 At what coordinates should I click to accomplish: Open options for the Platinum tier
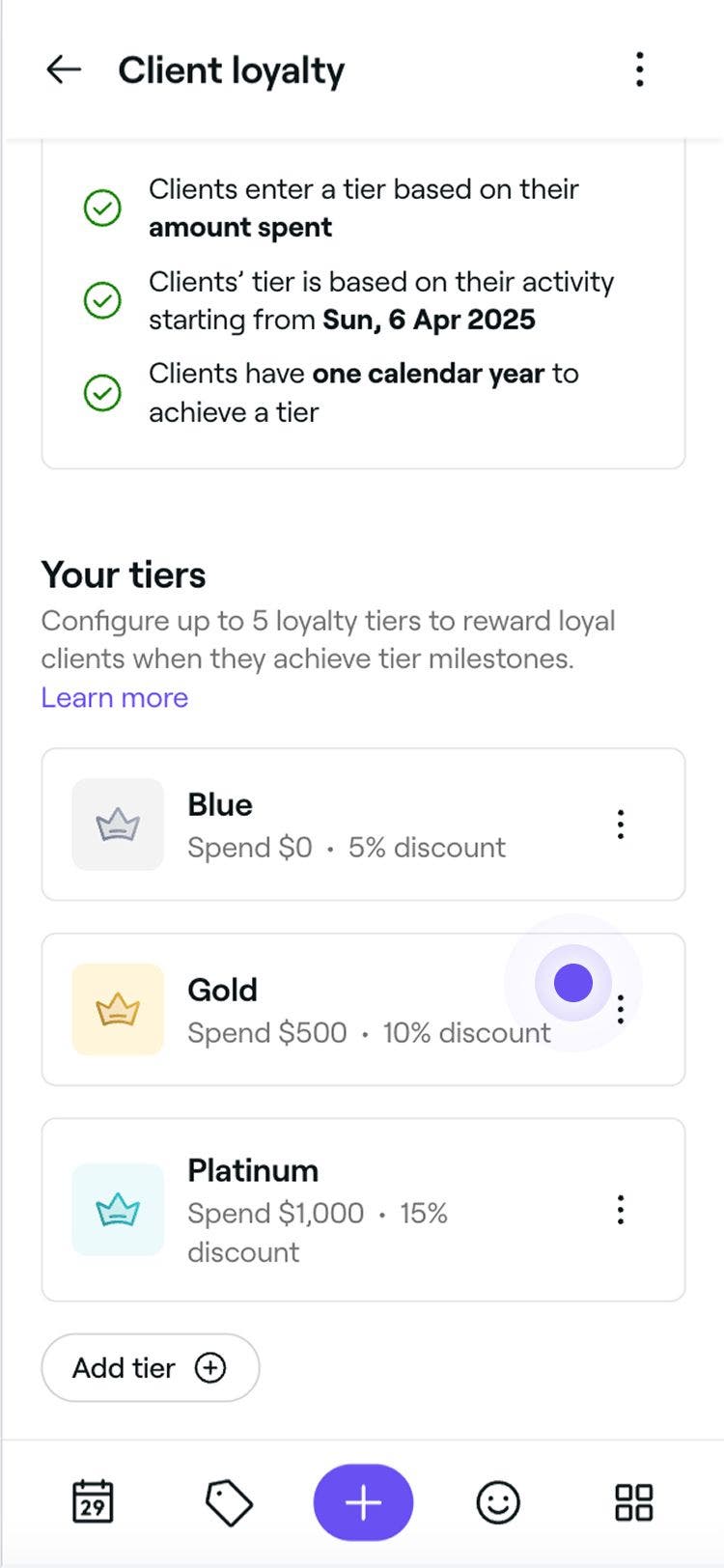(621, 1210)
